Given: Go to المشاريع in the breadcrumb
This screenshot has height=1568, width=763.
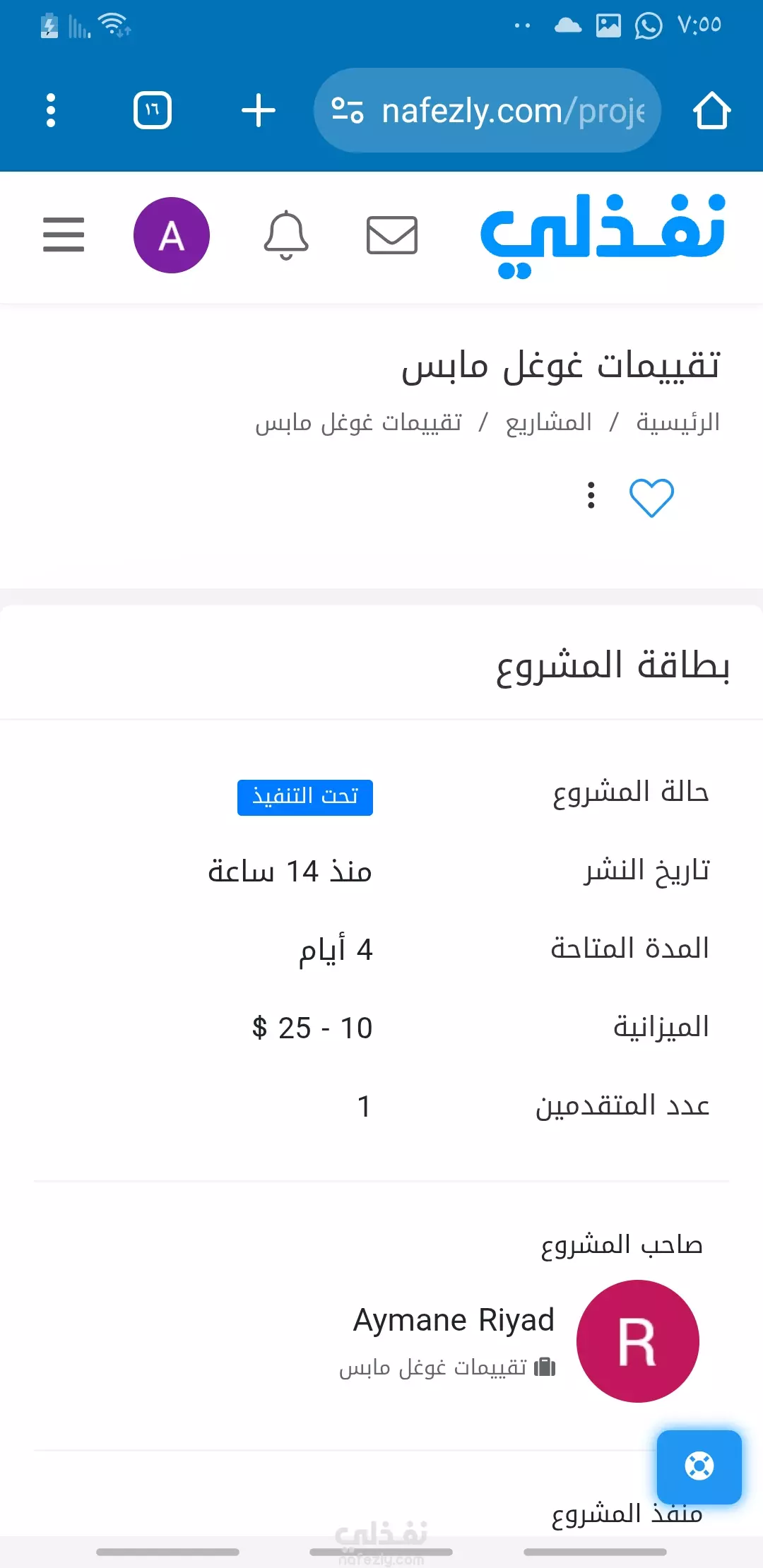Looking at the screenshot, I should 548,422.
